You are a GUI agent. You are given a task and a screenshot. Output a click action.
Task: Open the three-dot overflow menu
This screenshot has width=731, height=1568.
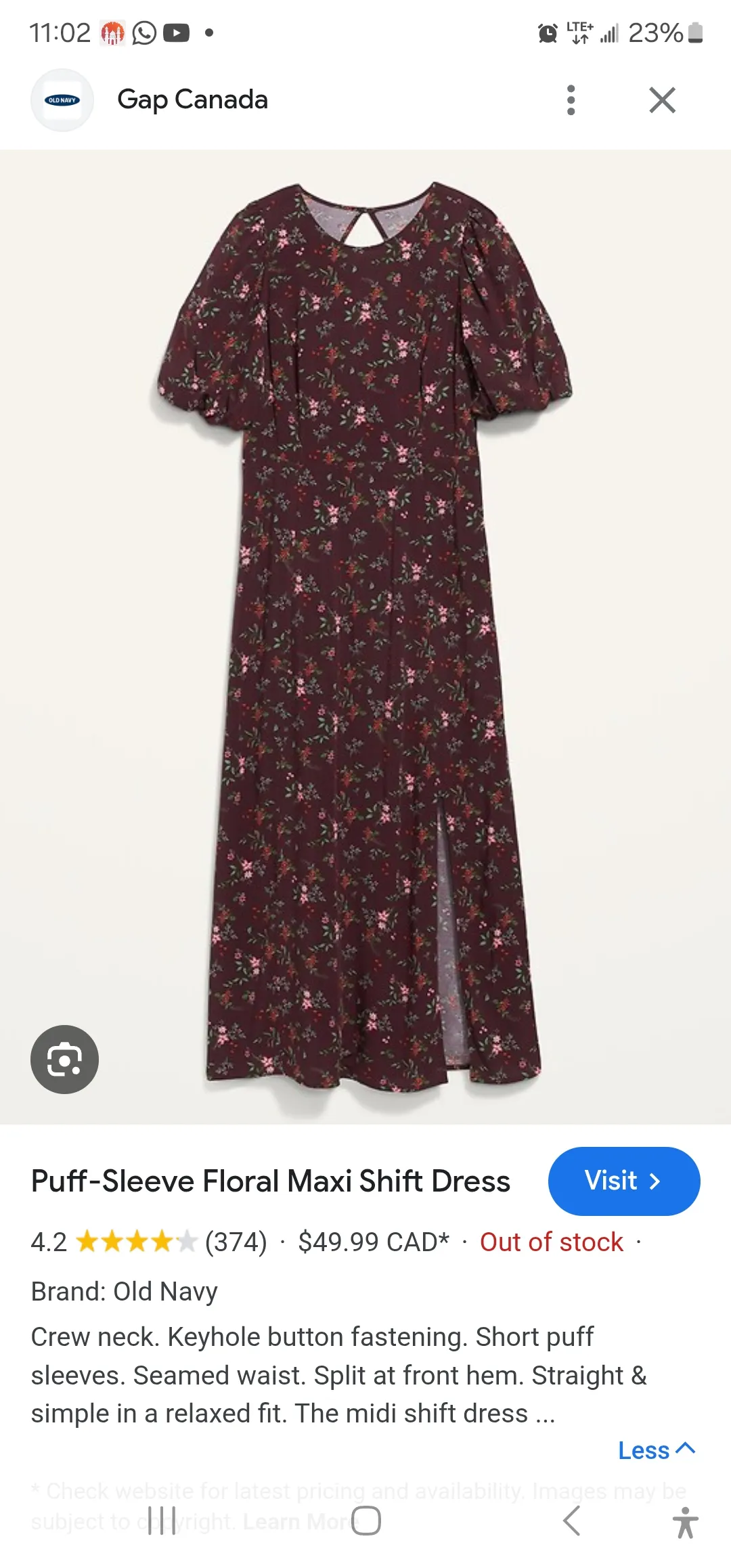click(571, 100)
